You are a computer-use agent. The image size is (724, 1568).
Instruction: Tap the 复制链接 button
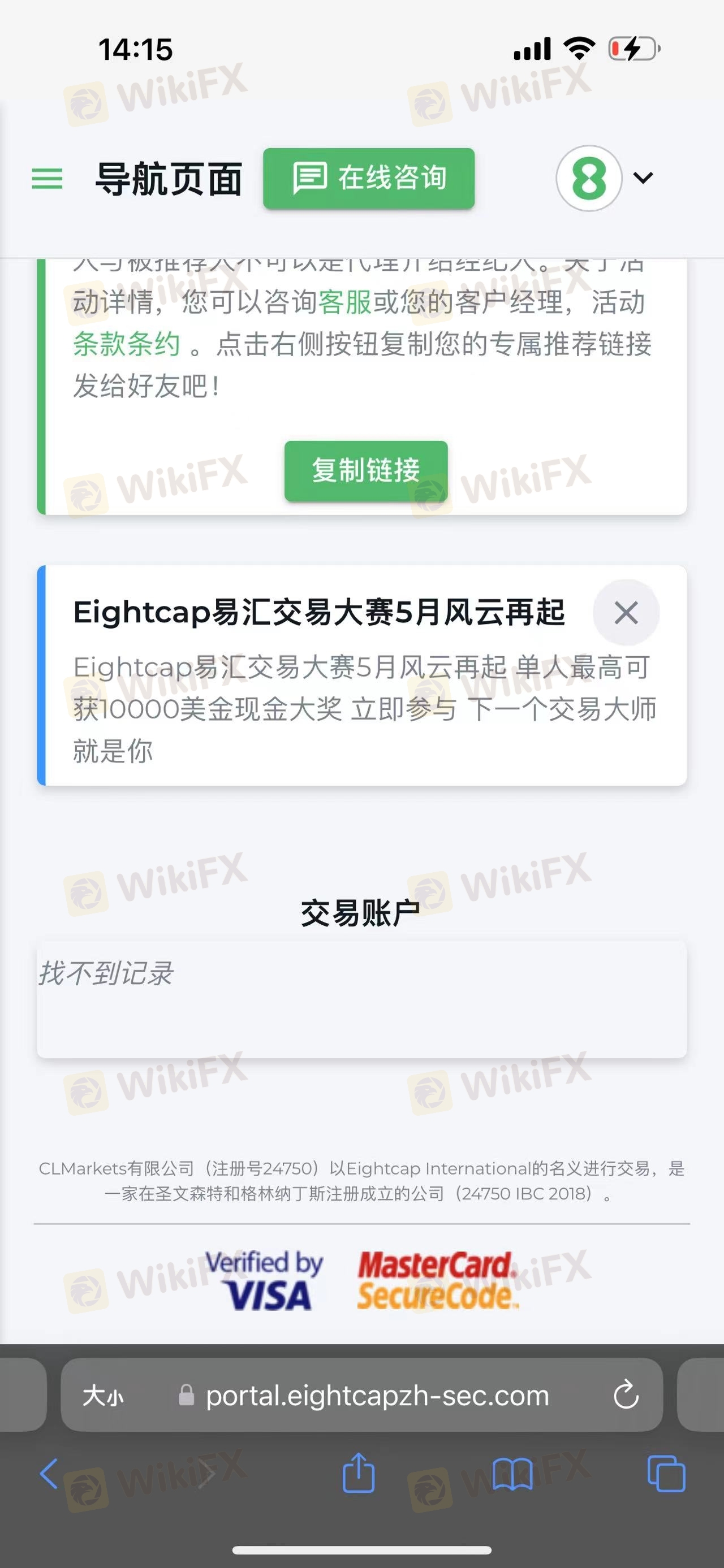tap(366, 470)
